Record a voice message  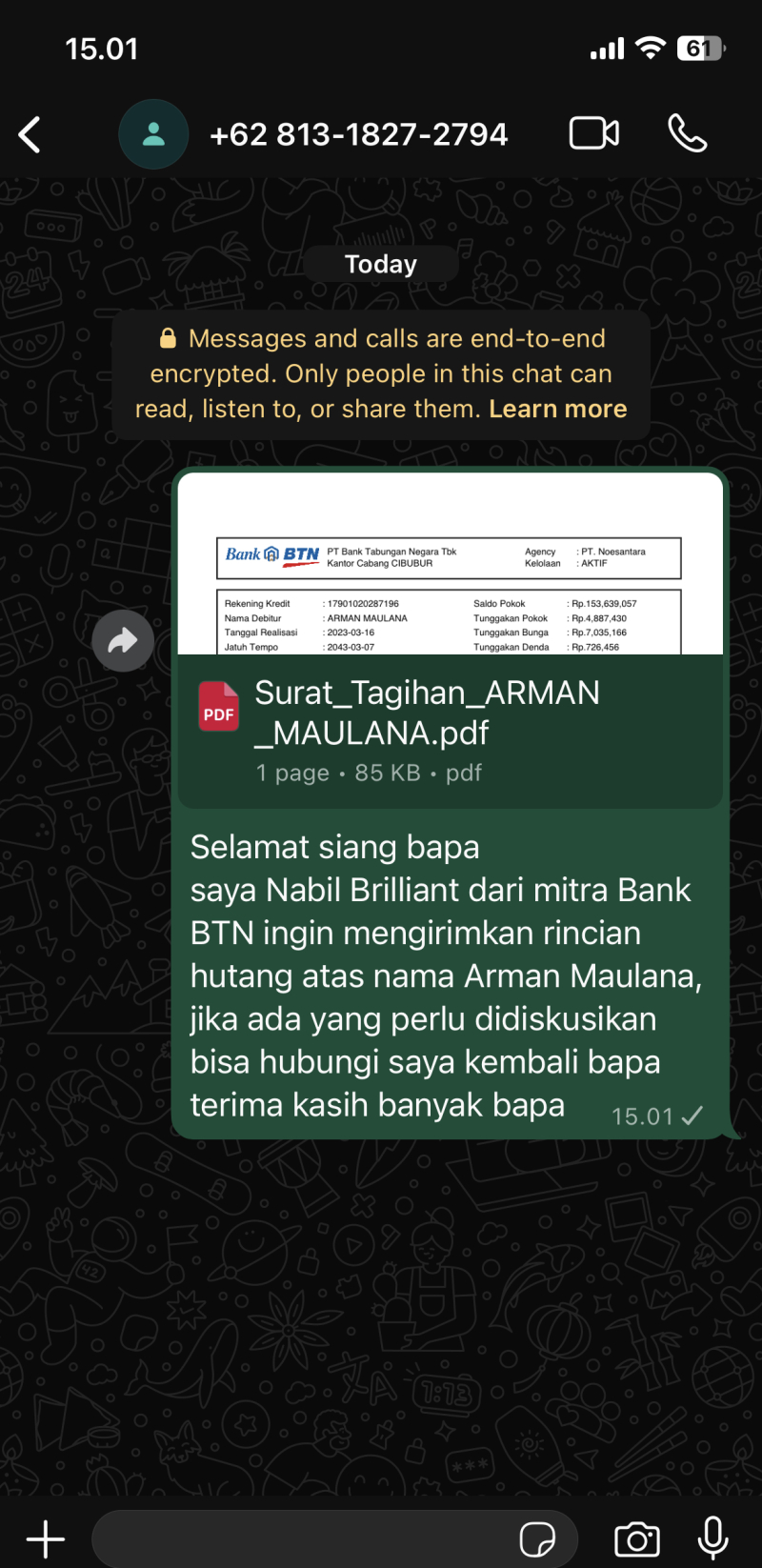pyautogui.click(x=712, y=1538)
